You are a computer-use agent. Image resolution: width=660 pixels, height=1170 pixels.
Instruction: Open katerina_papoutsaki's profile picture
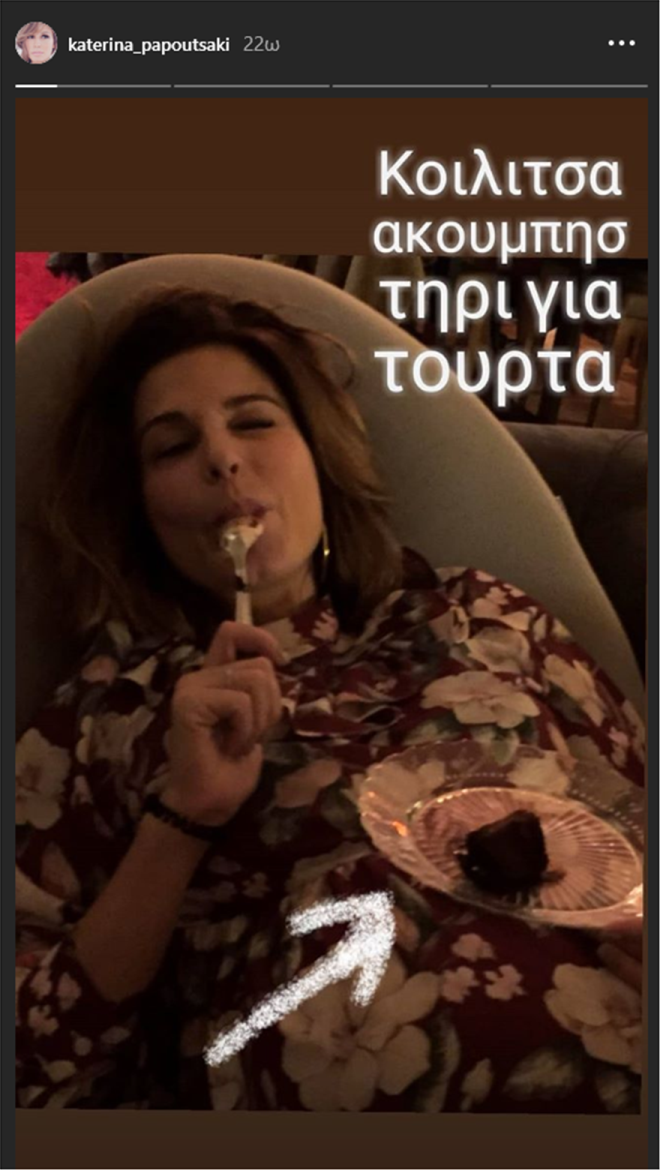[36, 44]
